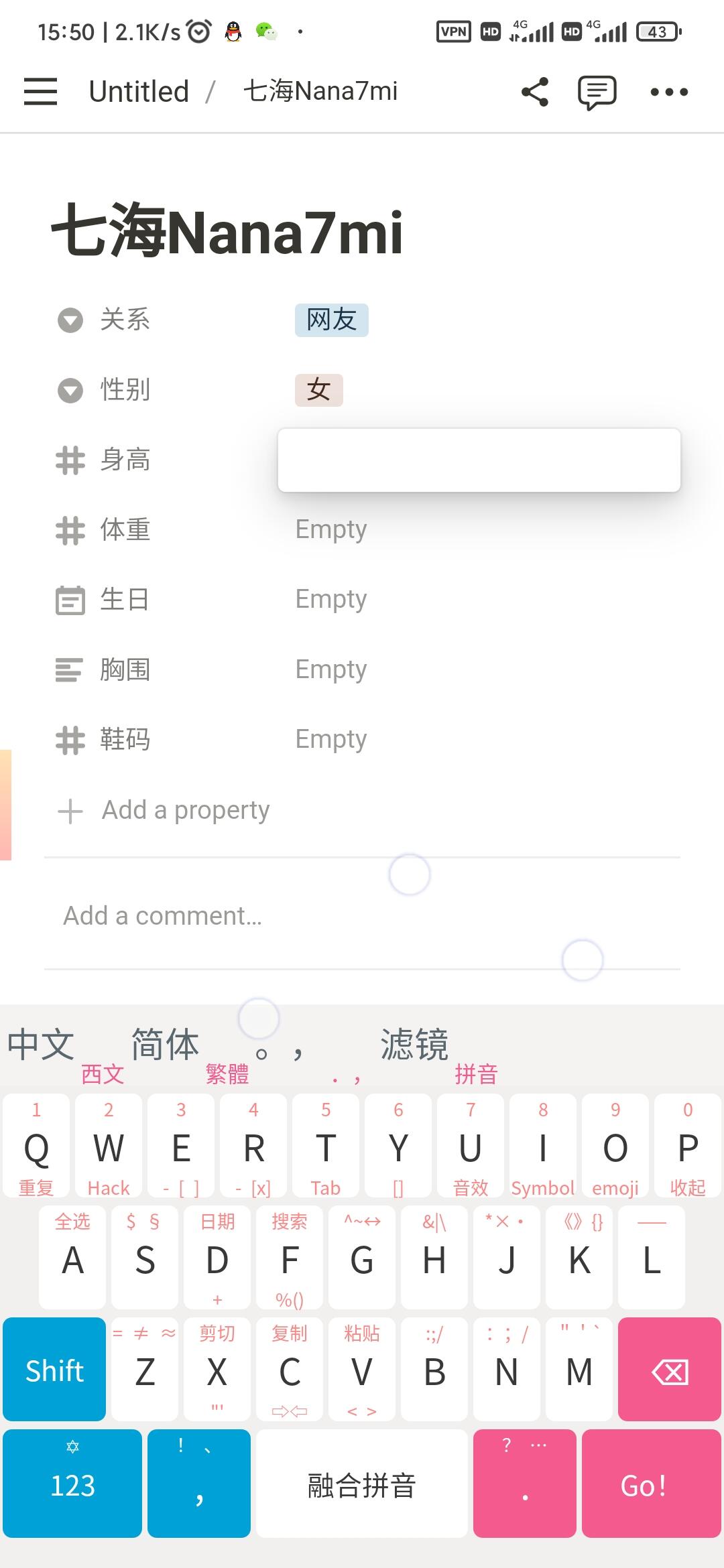Set the 生日 date
Viewport: 724px width, 1568px height.
[x=331, y=600]
